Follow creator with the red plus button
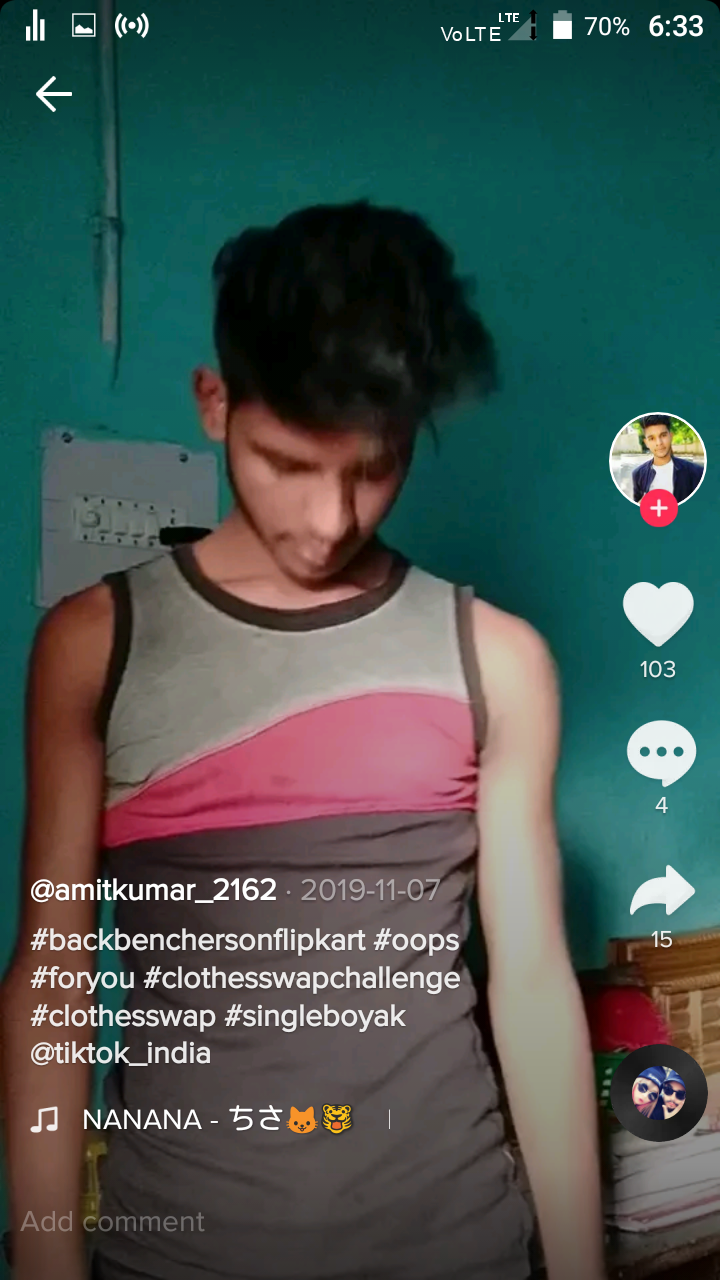The image size is (720, 1280). pyautogui.click(x=658, y=509)
